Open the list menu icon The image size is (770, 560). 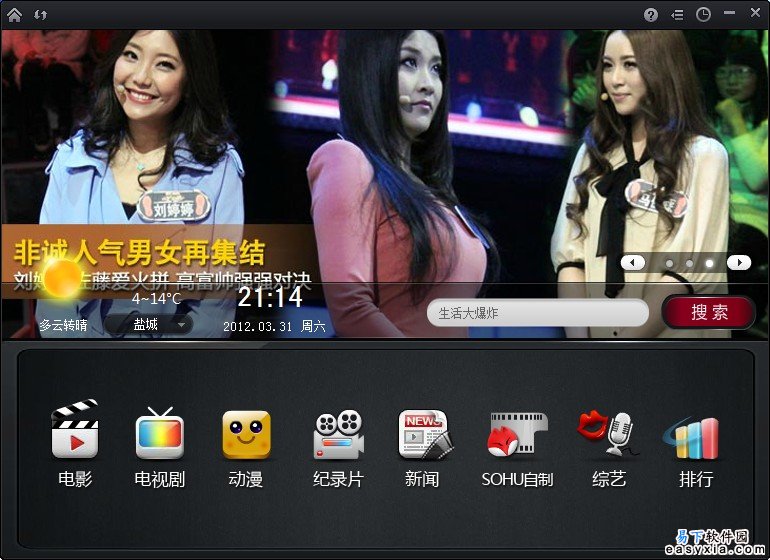pyautogui.click(x=677, y=14)
